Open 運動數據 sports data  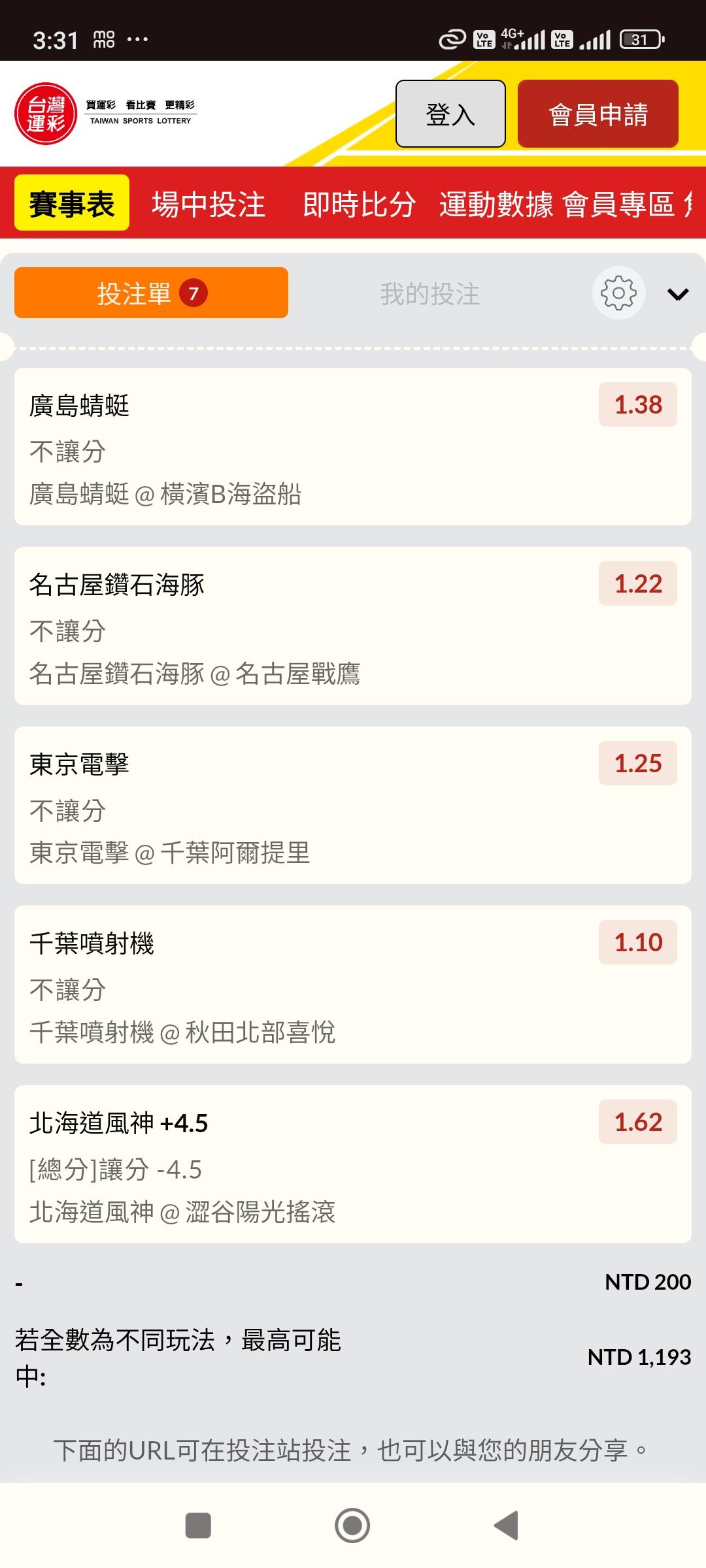pos(496,204)
